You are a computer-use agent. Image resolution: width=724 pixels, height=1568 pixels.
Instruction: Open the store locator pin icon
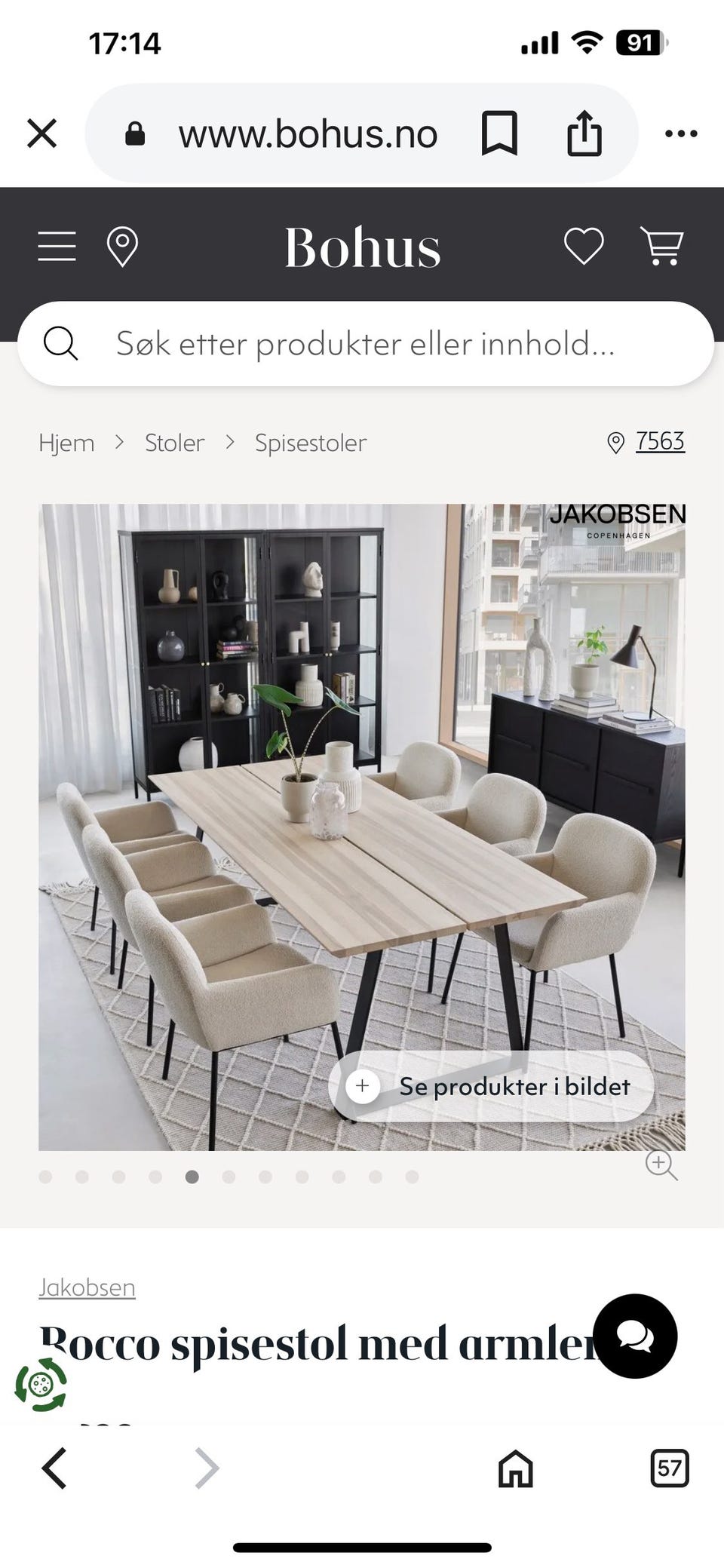tap(122, 246)
